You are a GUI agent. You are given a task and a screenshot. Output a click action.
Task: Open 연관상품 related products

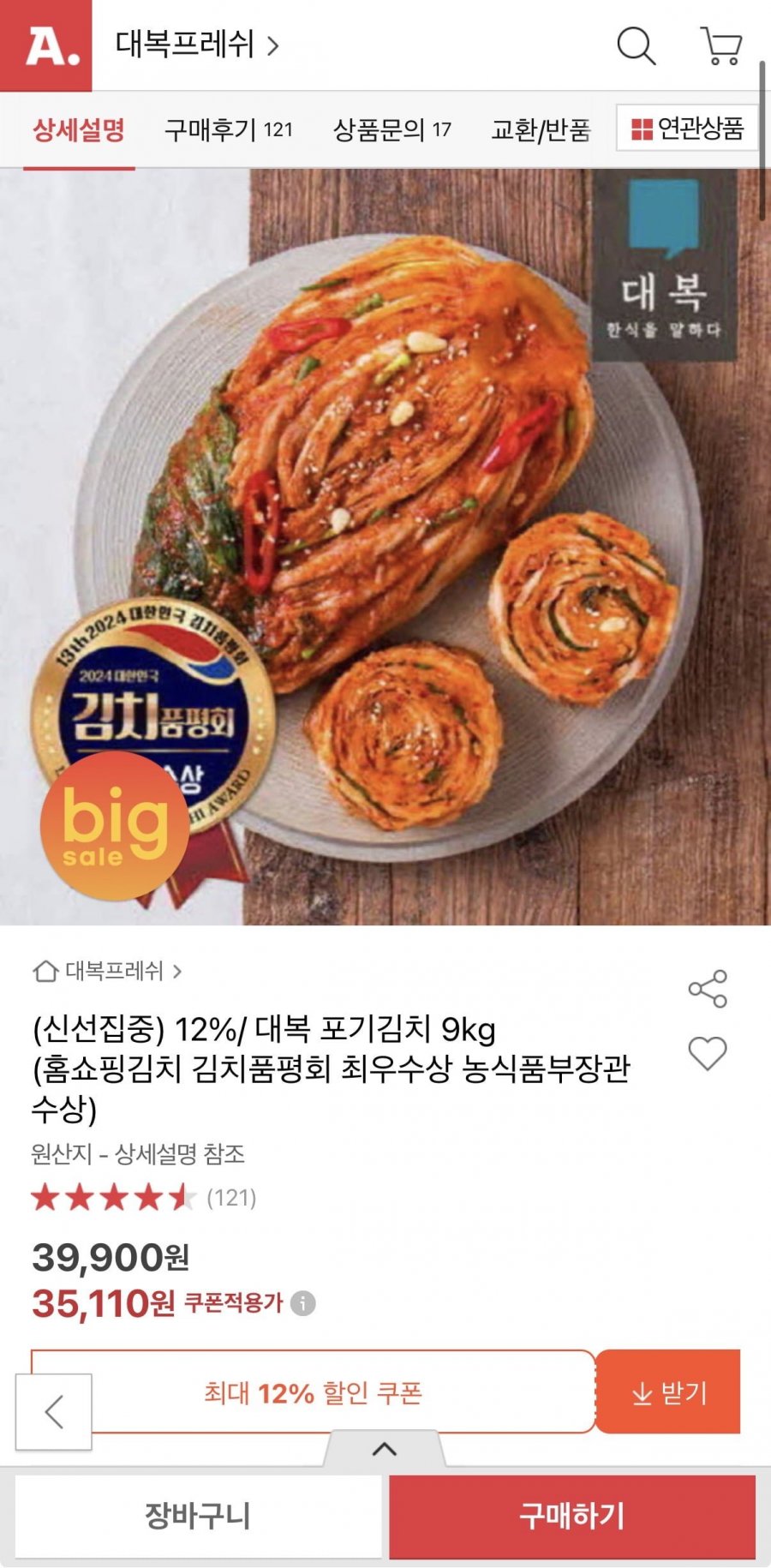point(687,129)
